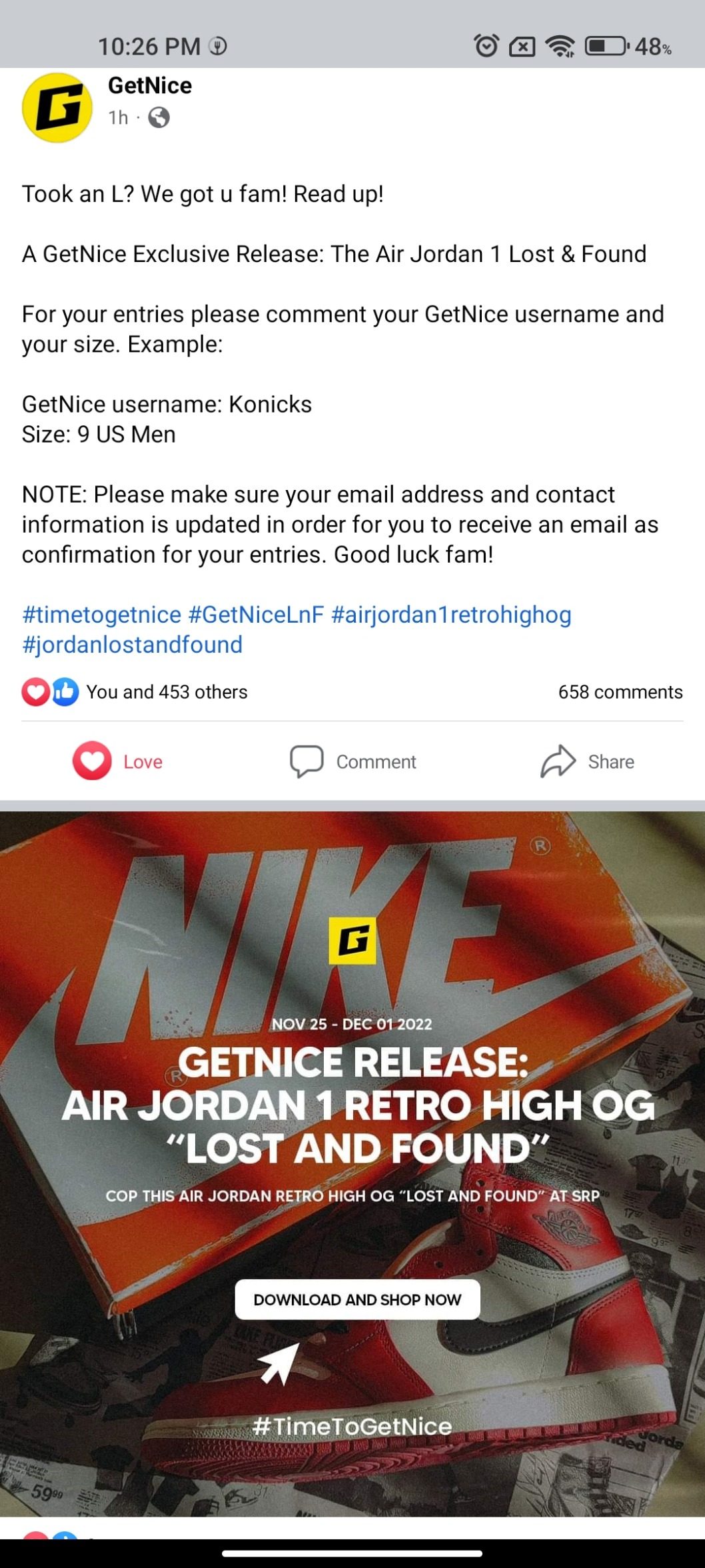Open the GetNice page name
The width and height of the screenshot is (705, 1568).
150,85
